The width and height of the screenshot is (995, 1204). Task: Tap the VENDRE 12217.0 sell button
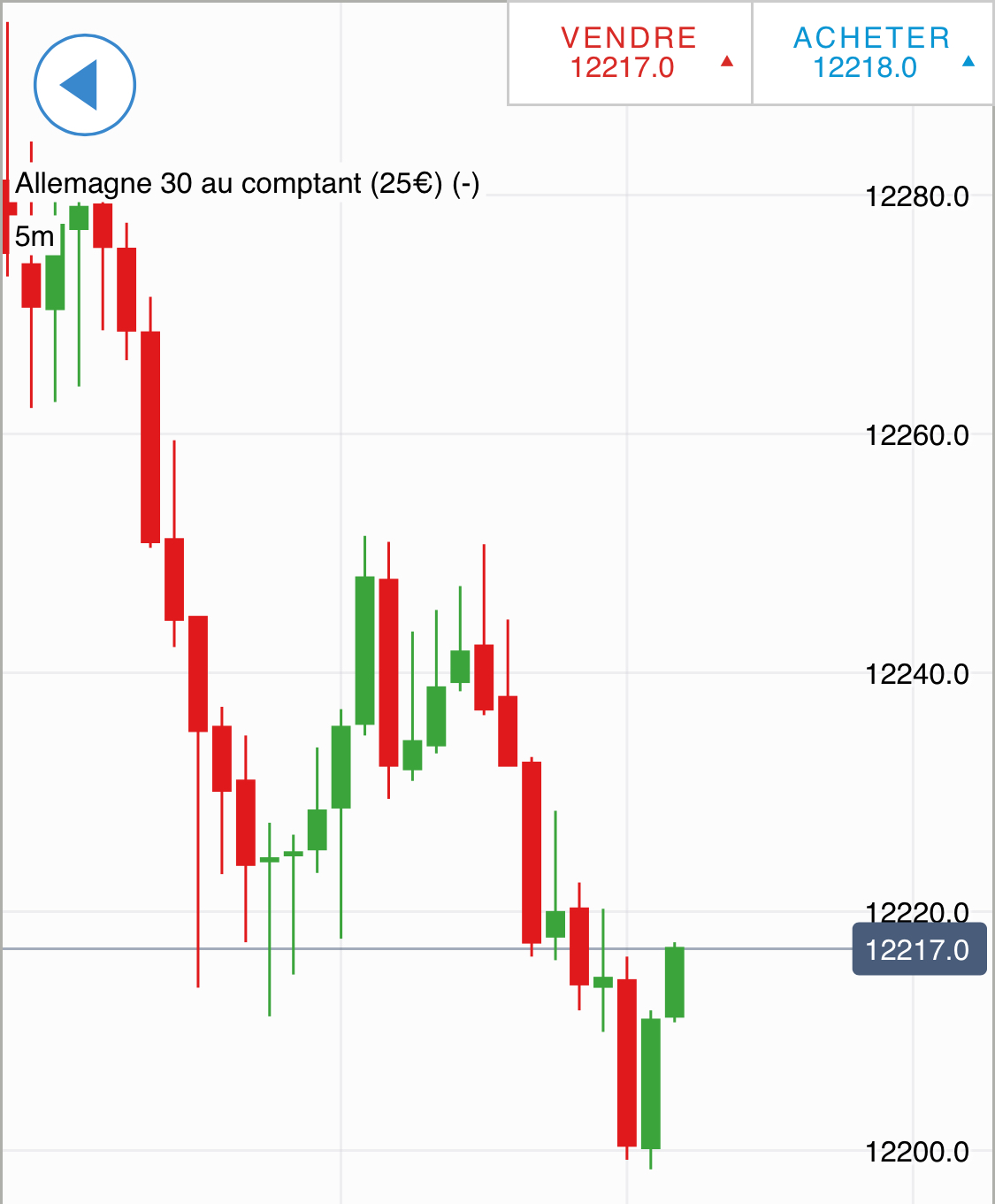630,53
